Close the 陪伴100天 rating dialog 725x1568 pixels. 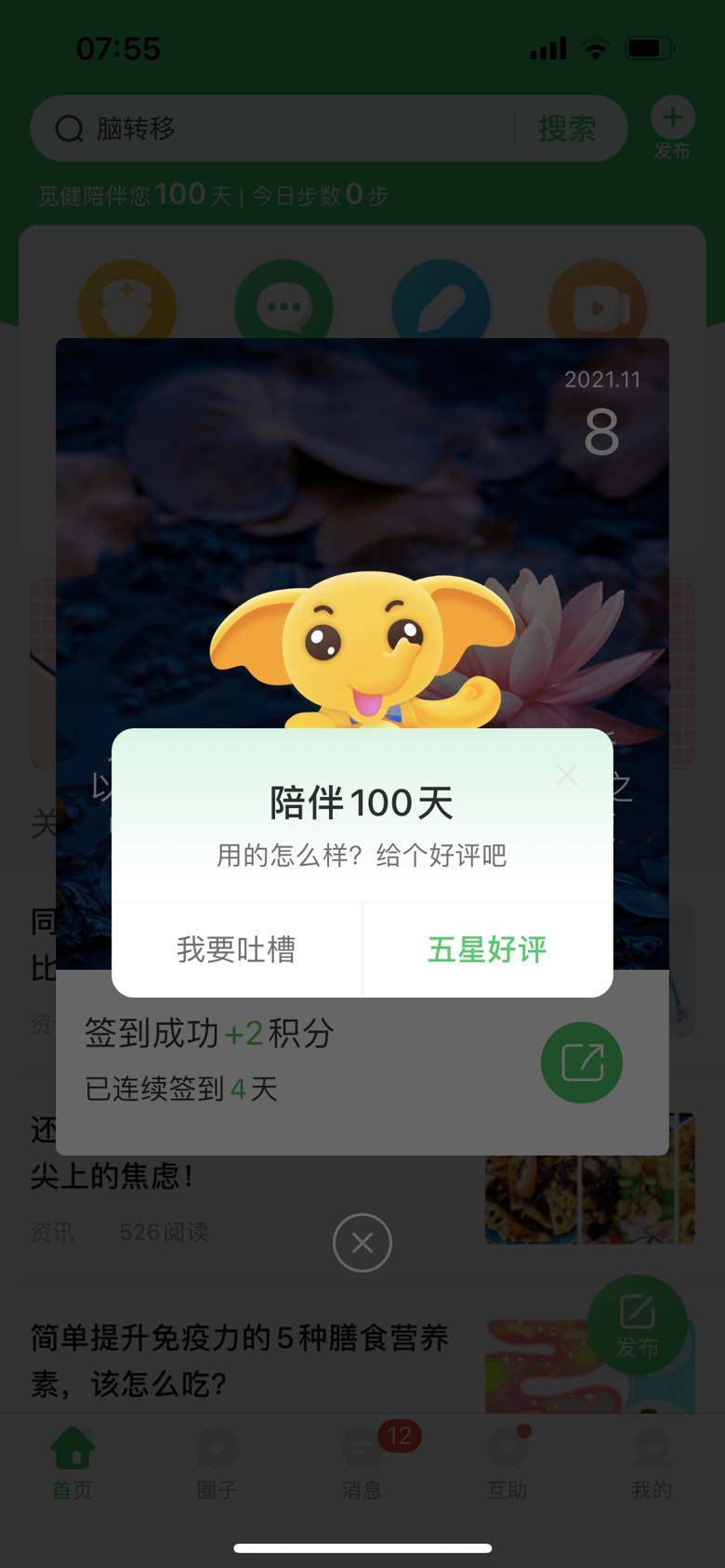(566, 775)
